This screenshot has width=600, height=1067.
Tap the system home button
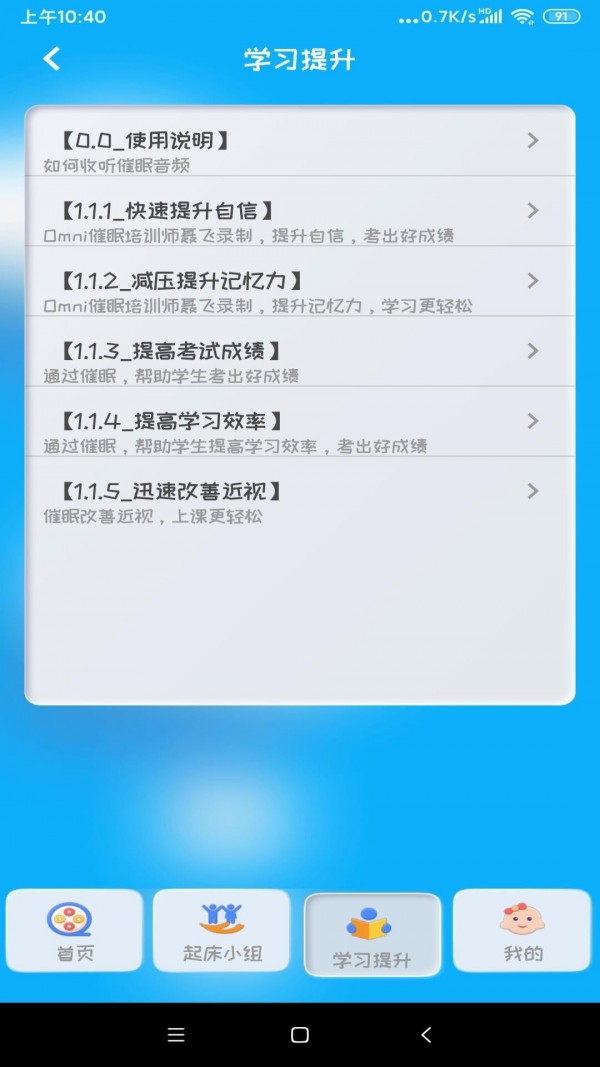pyautogui.click(x=300, y=1035)
